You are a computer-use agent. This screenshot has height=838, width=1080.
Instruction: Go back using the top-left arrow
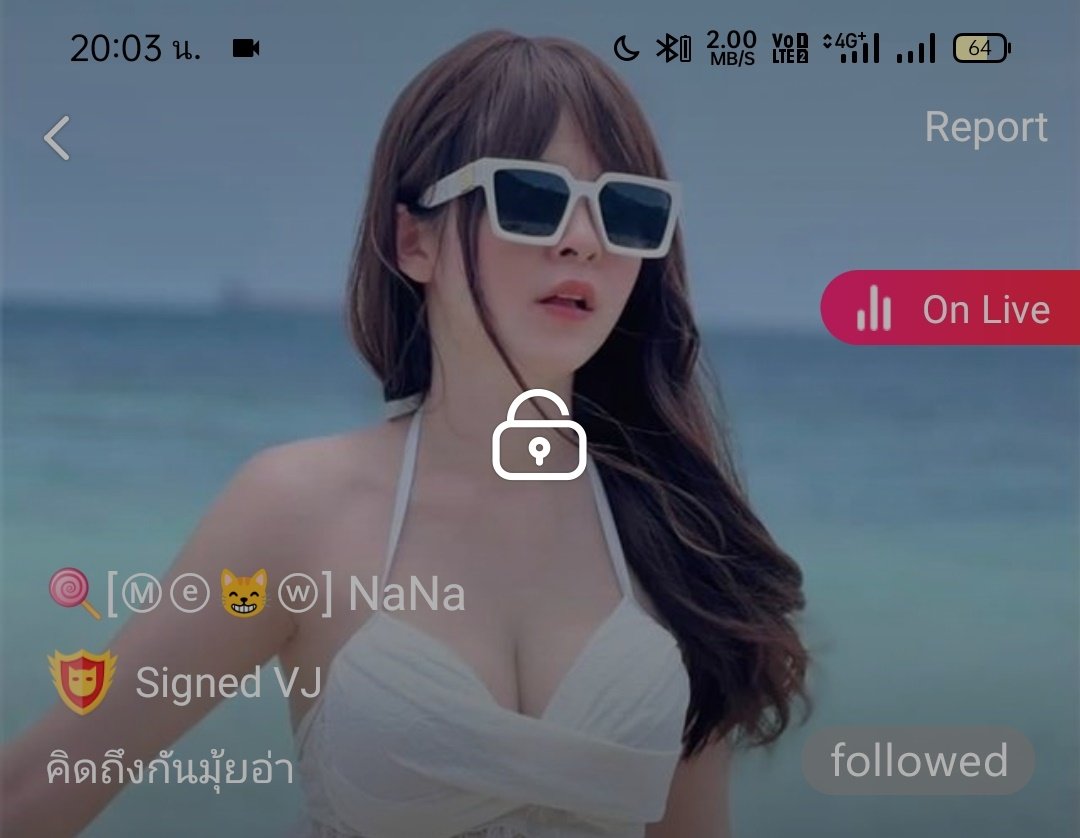(x=58, y=138)
